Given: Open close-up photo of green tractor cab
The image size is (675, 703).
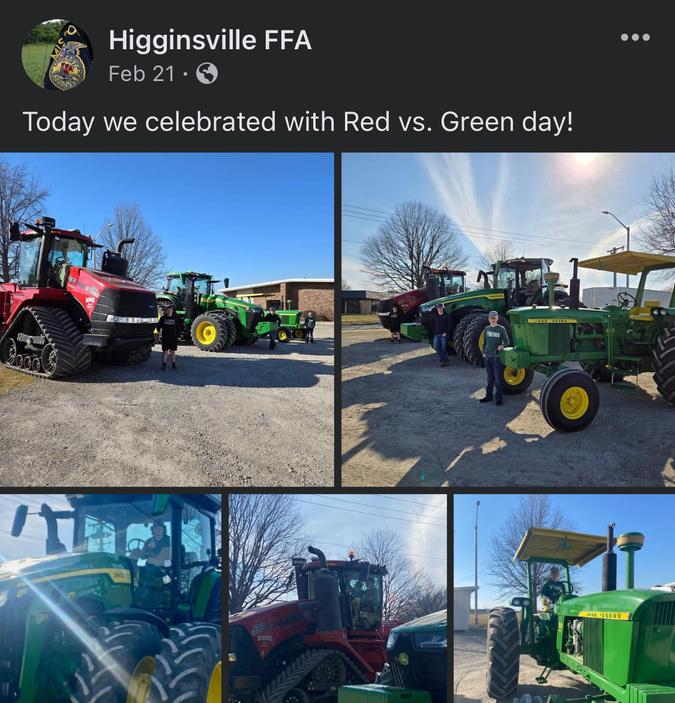Looking at the screenshot, I should (110, 598).
